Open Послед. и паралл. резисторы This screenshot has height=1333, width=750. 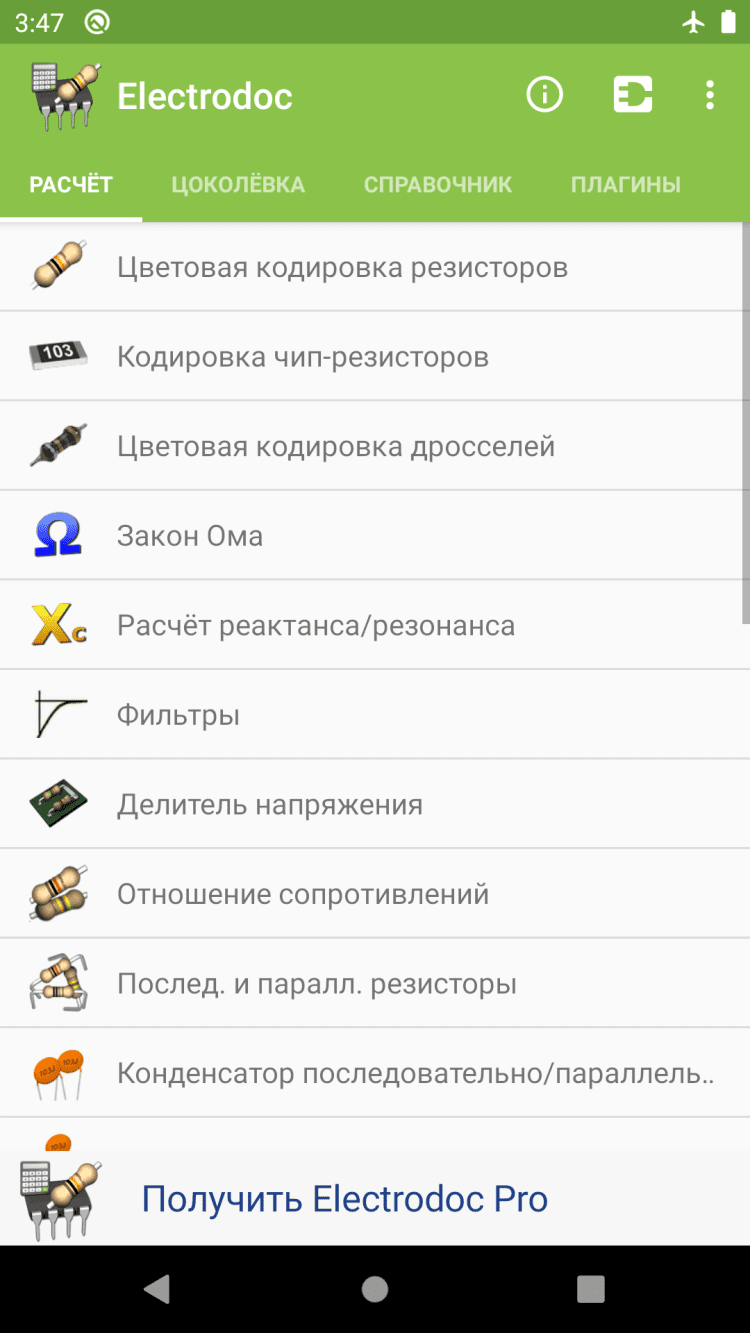pos(317,984)
